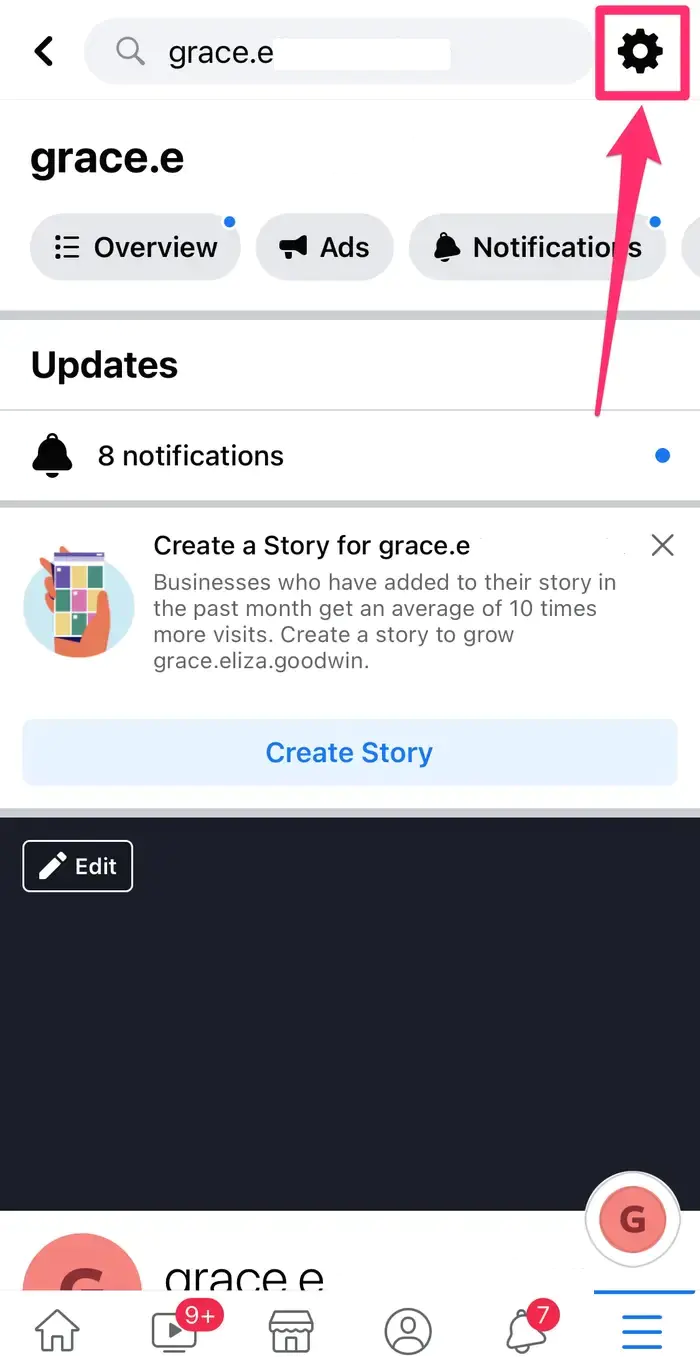This screenshot has width=700, height=1357.
Task: Open the Marketplace tab
Action: [291, 1330]
